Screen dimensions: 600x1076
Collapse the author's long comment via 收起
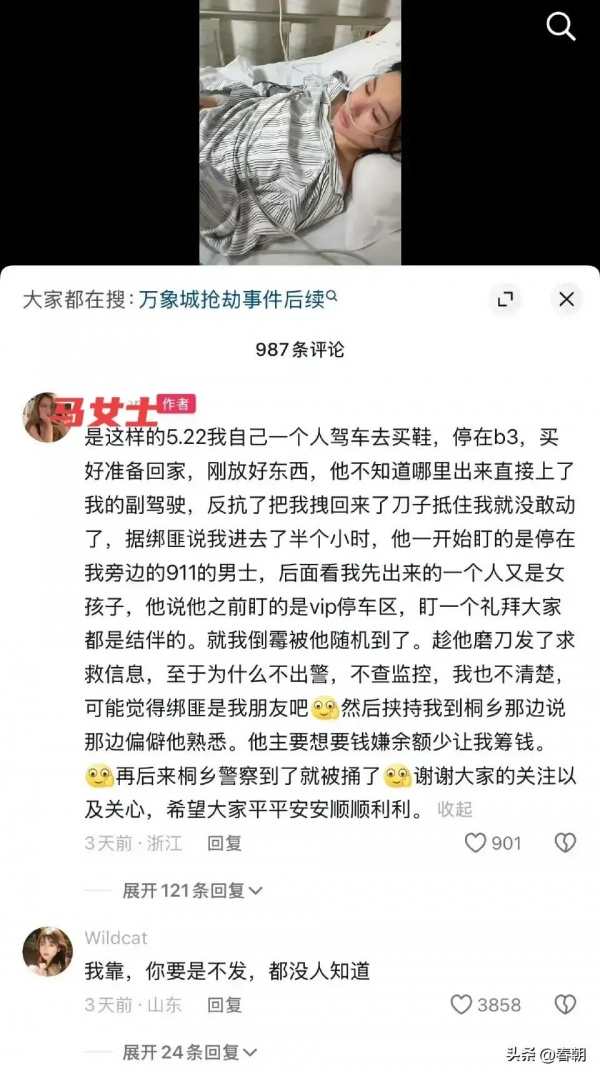point(454,808)
